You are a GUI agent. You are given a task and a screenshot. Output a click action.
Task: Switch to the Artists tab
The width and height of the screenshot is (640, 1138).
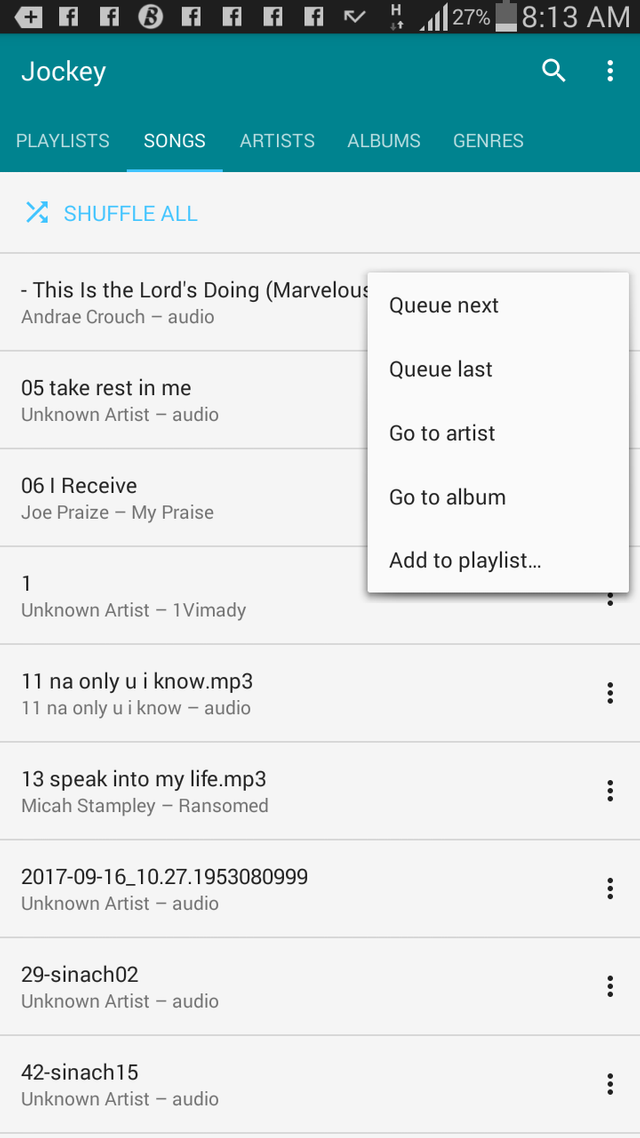[277, 141]
